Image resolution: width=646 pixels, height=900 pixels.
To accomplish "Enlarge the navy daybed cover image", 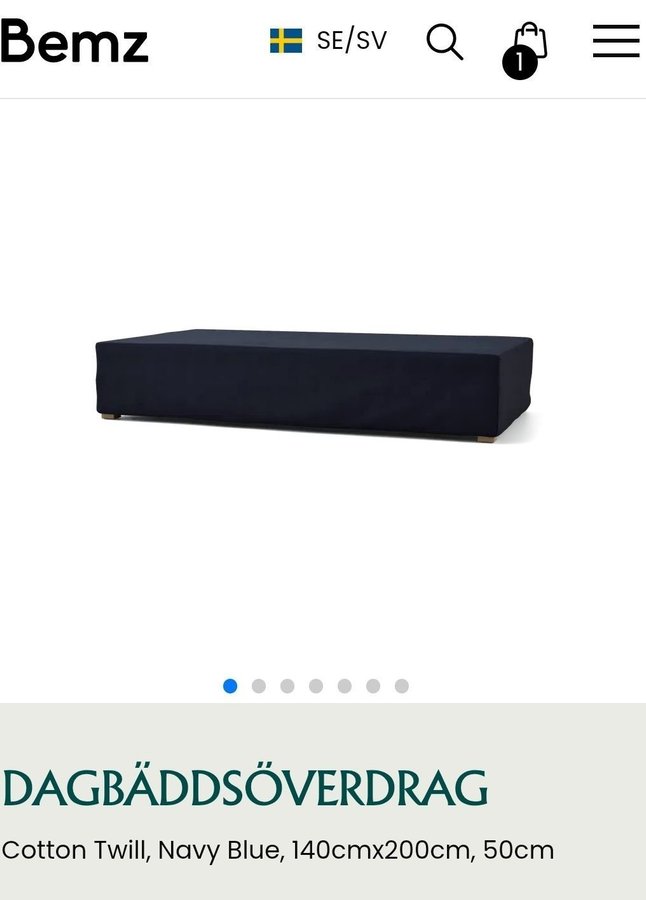I will [315, 385].
